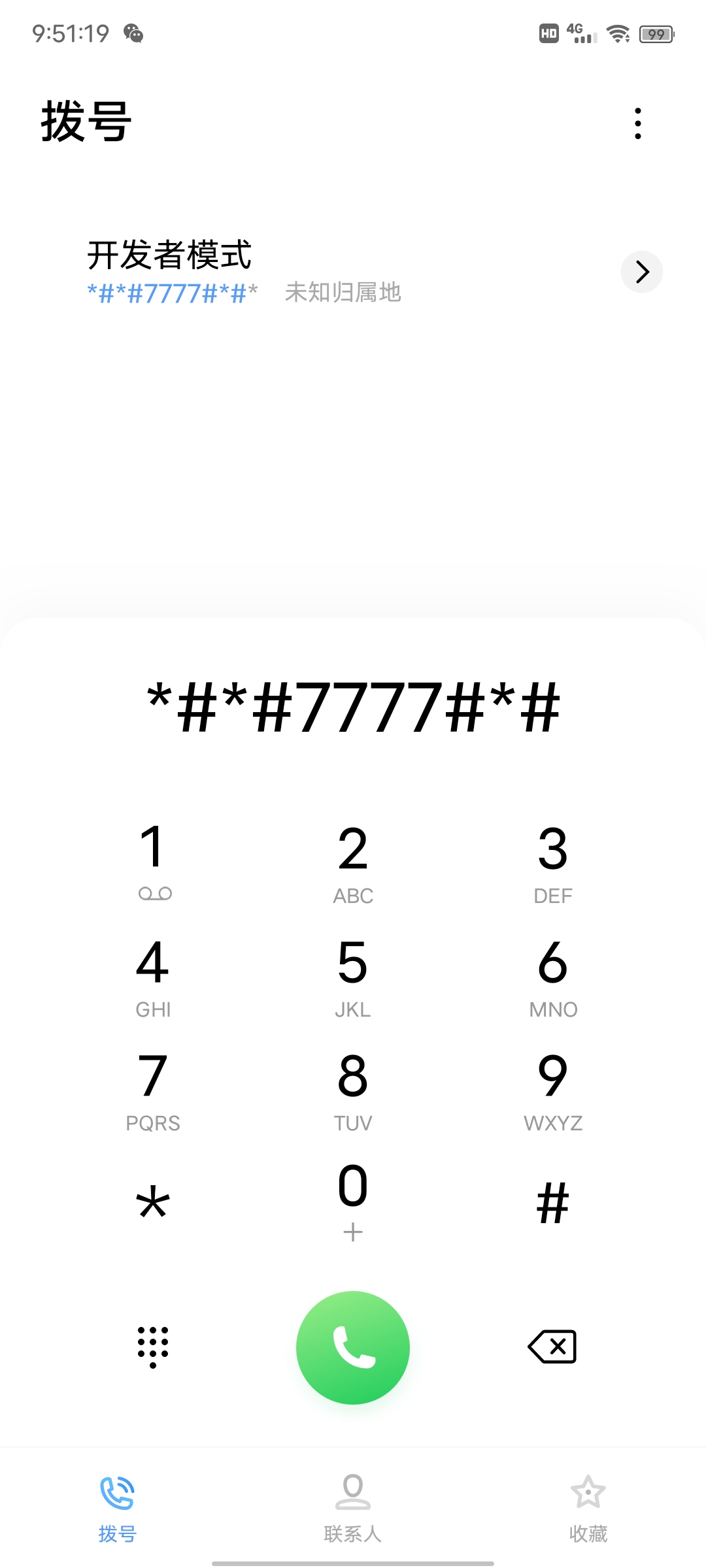Tap the arrow next to 开发者模式
Screen dimensions: 706x1568
click(x=642, y=272)
